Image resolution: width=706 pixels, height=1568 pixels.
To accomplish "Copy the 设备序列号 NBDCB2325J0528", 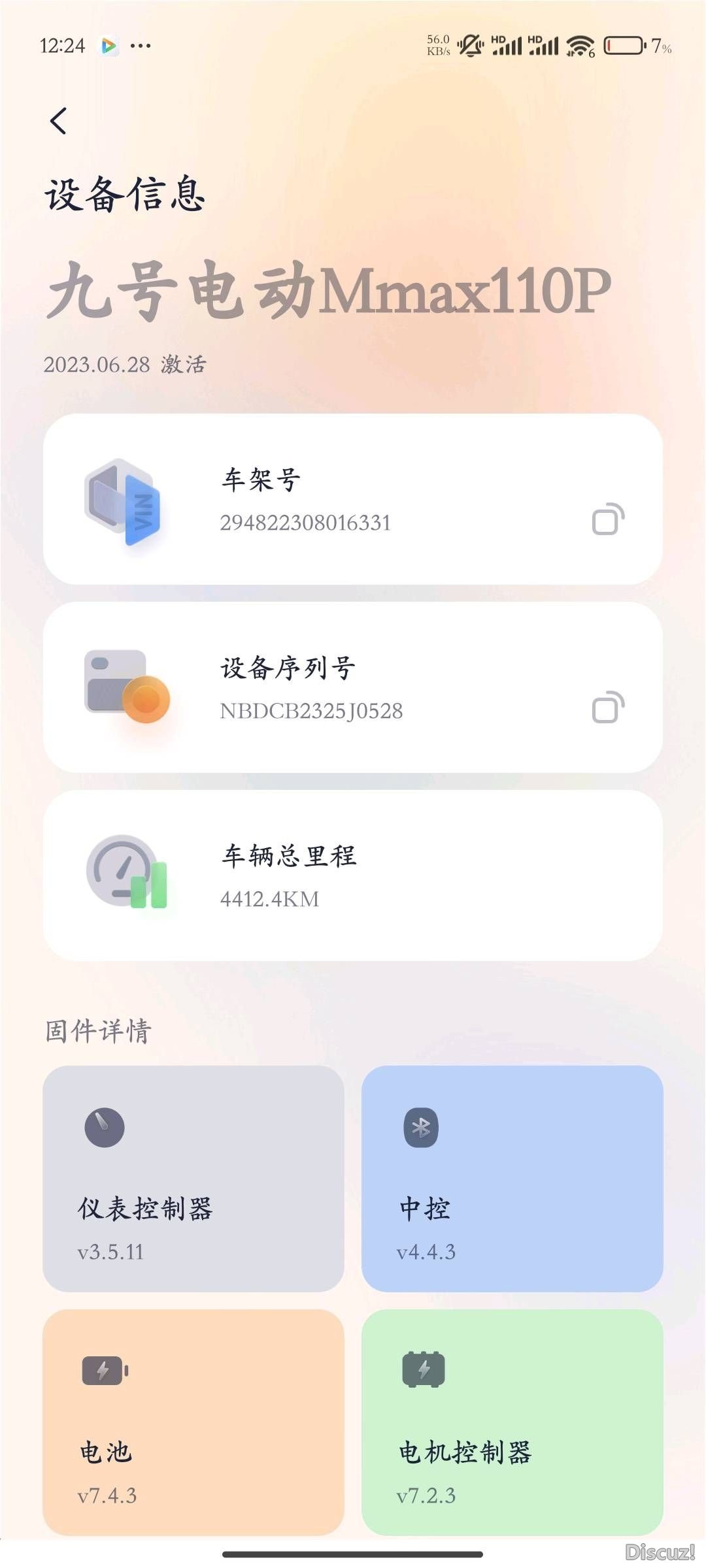I will click(608, 708).
